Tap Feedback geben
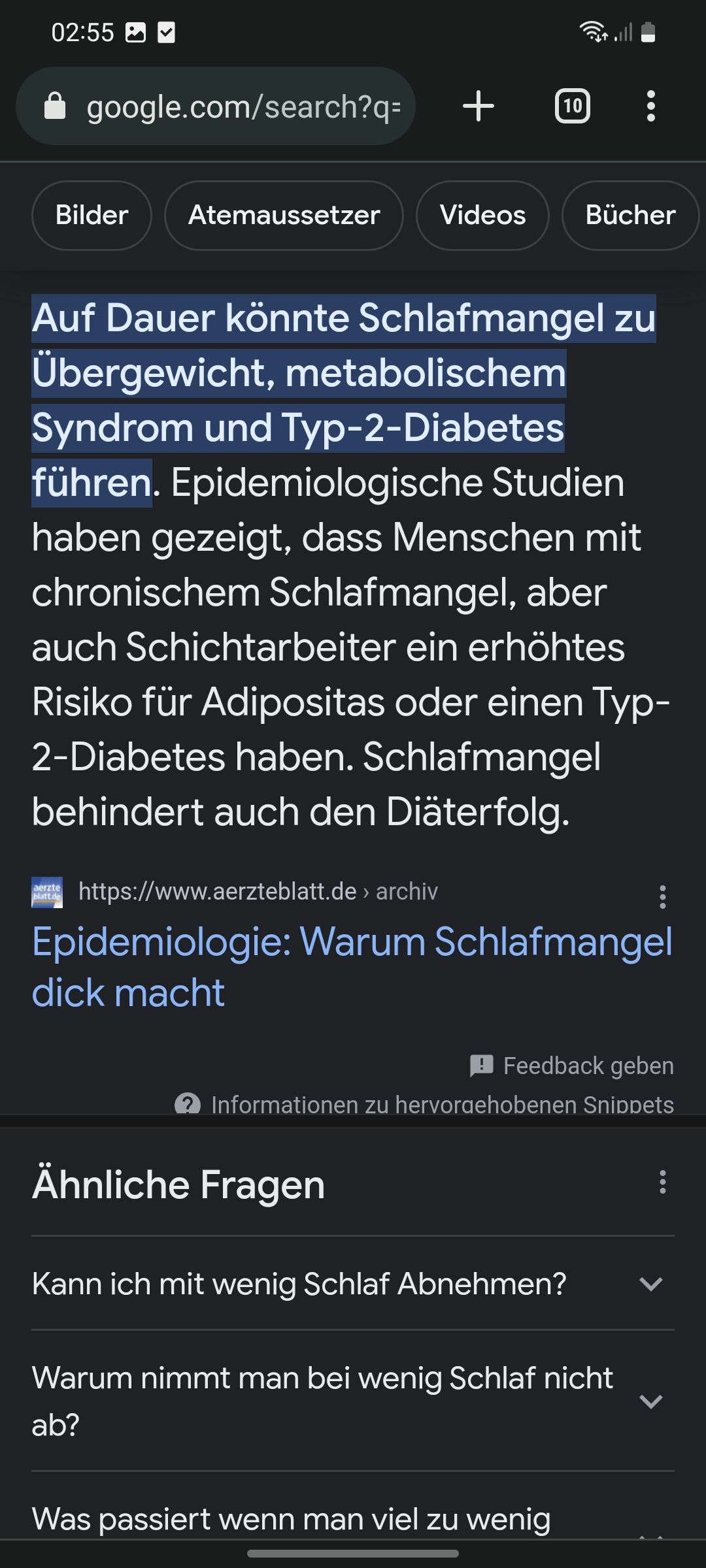This screenshot has height=1568, width=706. [572, 1066]
